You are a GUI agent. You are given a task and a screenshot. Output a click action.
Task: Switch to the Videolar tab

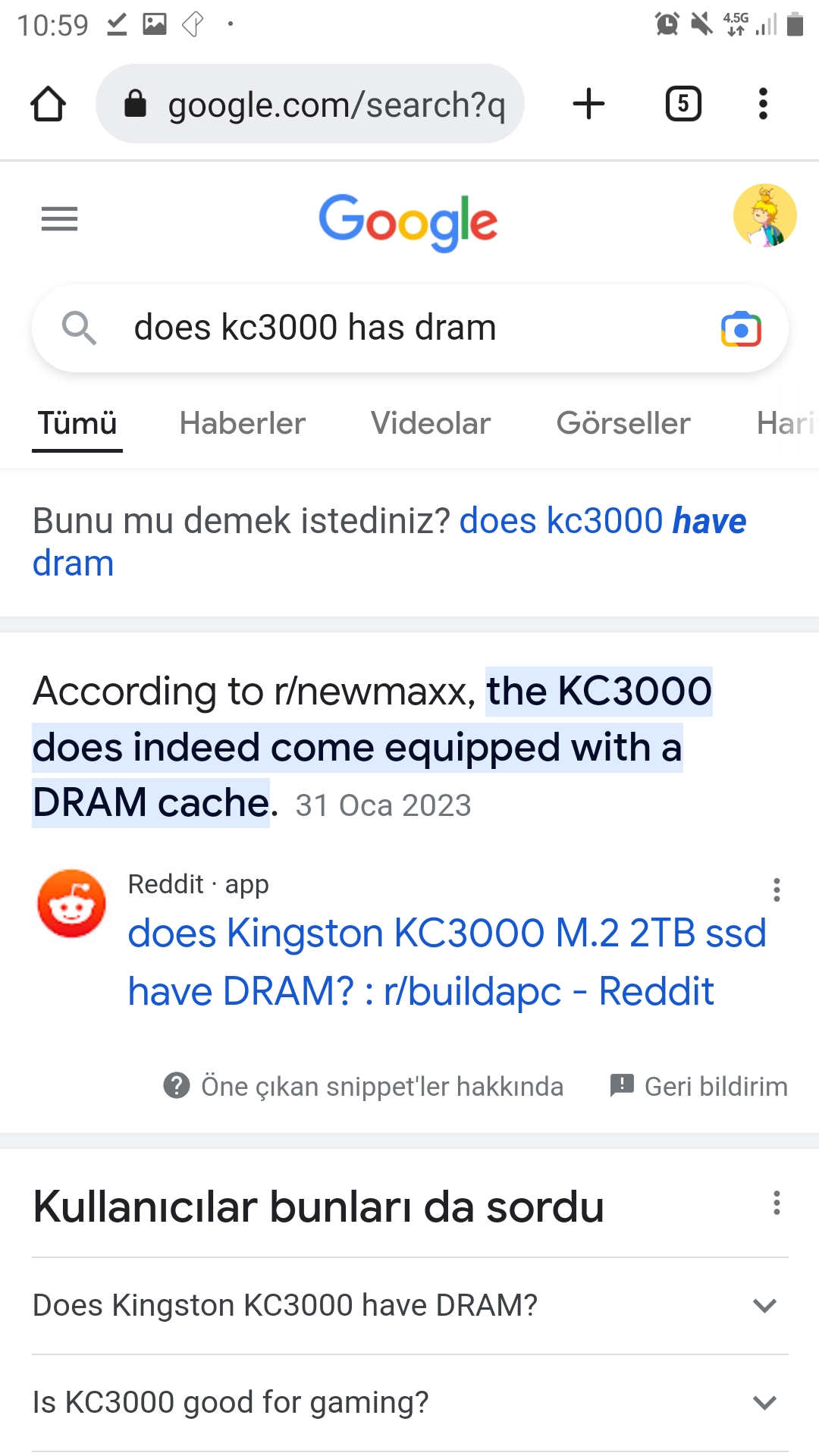tap(430, 423)
